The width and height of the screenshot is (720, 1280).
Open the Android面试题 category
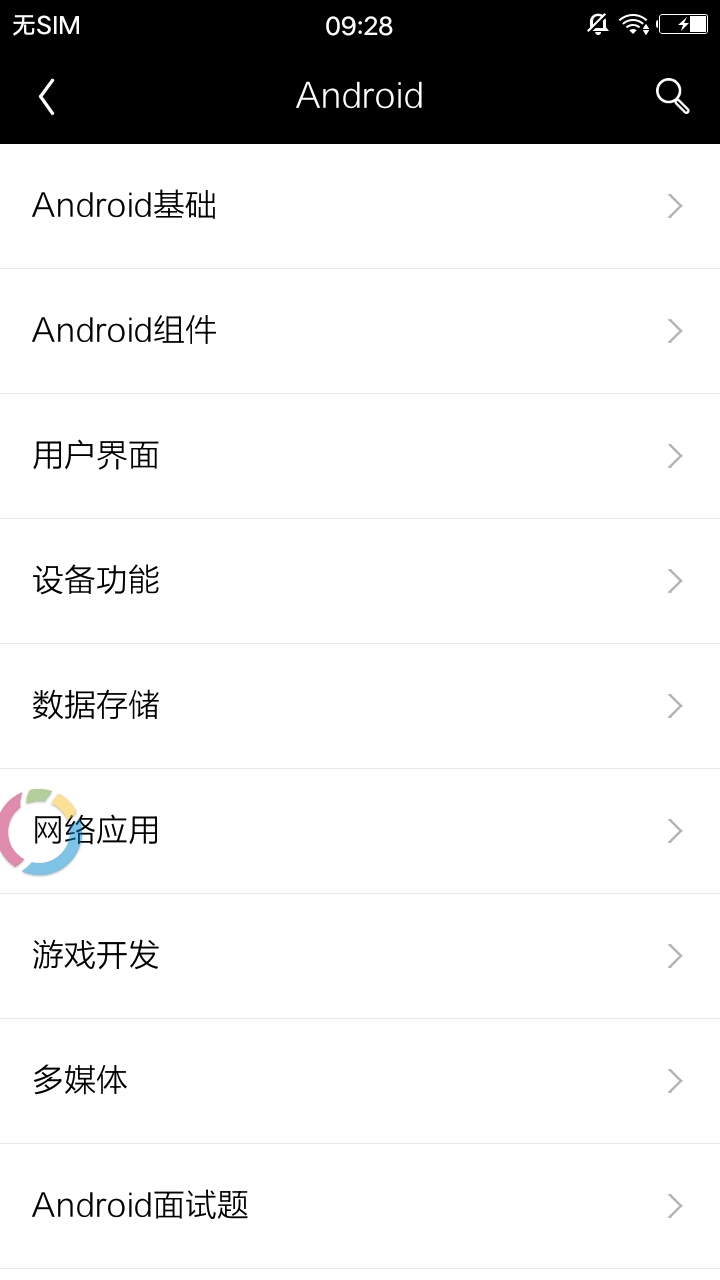pyautogui.click(x=360, y=1206)
